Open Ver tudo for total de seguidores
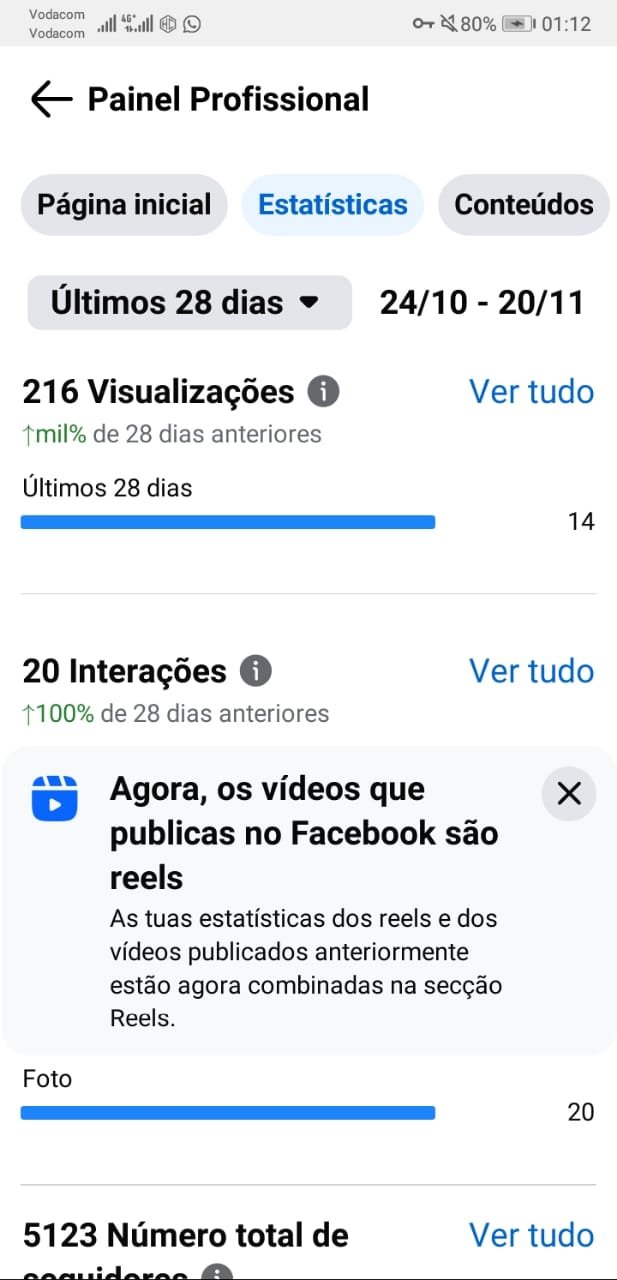The height and width of the screenshot is (1280, 617). tap(531, 1235)
